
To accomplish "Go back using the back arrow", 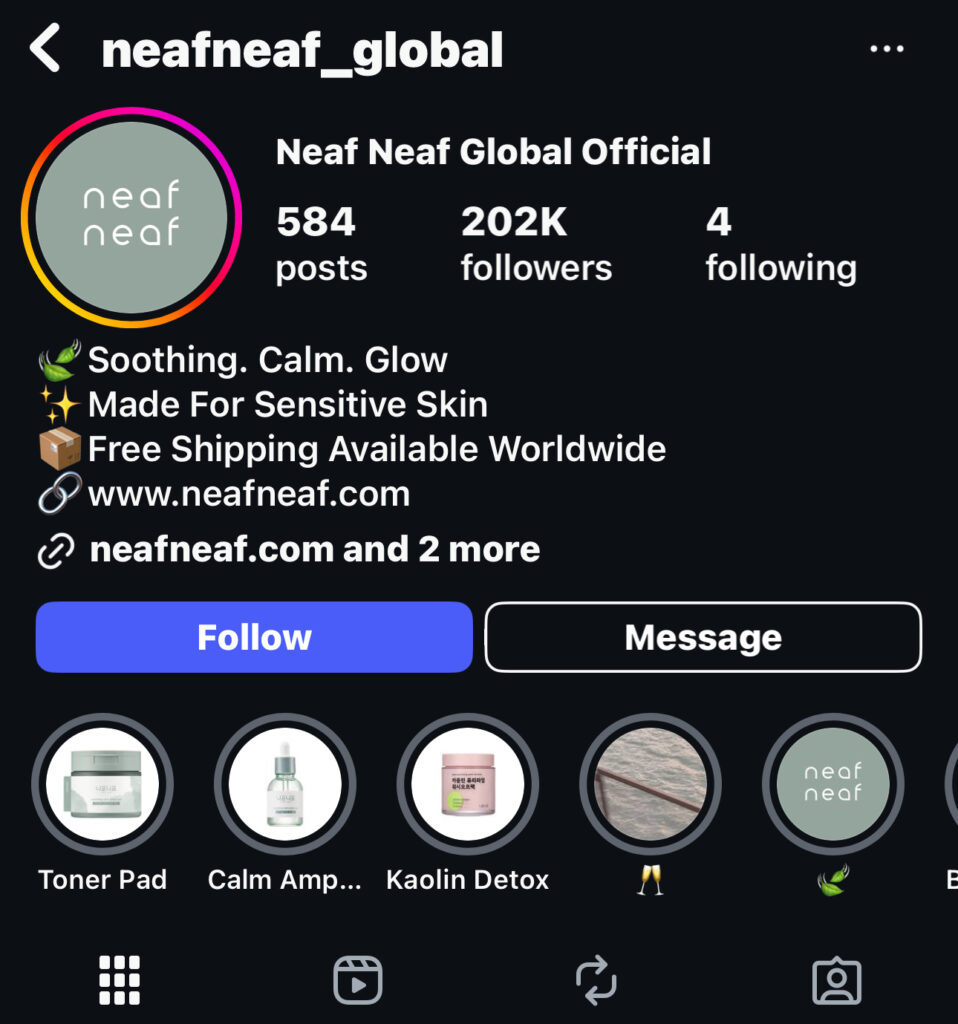I will click(x=46, y=49).
